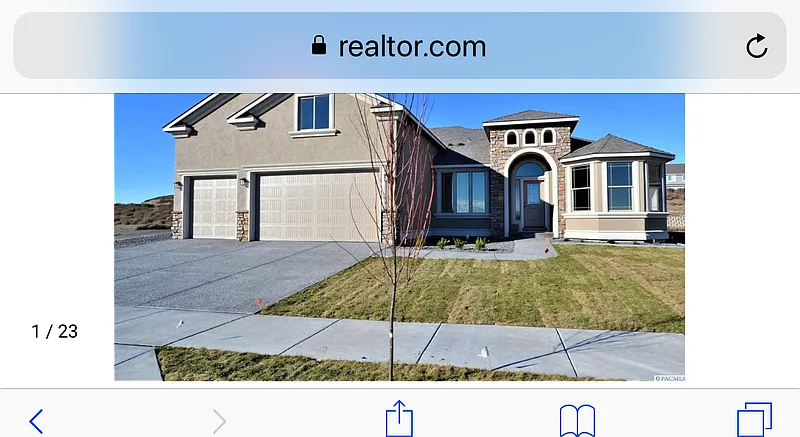Open the house listing photo
800x437 pixels.
pyautogui.click(x=399, y=237)
